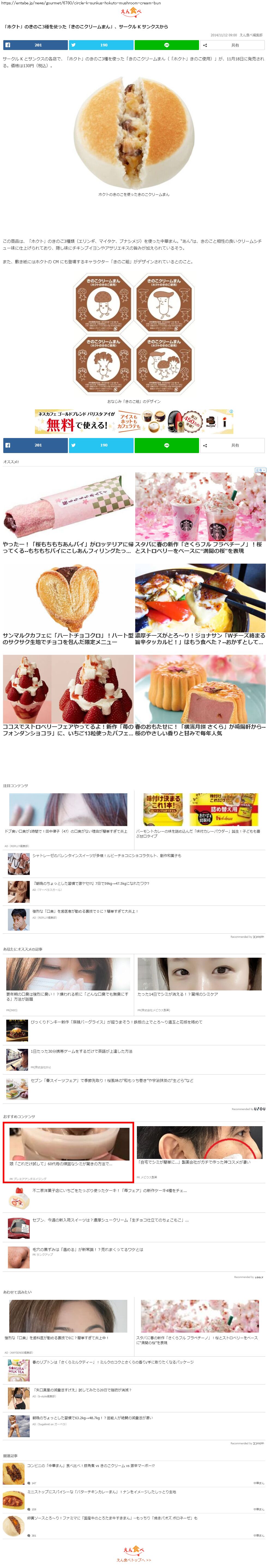Open the シャトレーゼ Valentine sweets article
Viewport: 268px width, 1568px height.
tap(106, 856)
